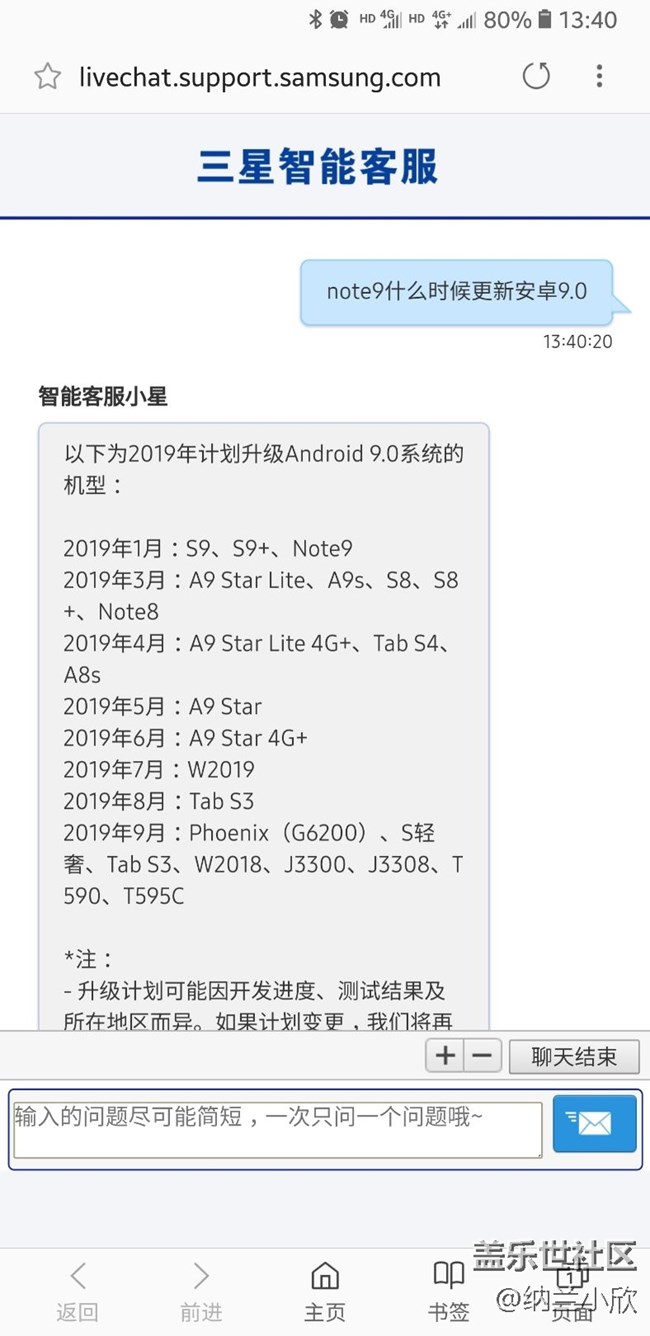Open the browser overflow menu
Viewport: 650px width, 1336px height.
point(599,76)
